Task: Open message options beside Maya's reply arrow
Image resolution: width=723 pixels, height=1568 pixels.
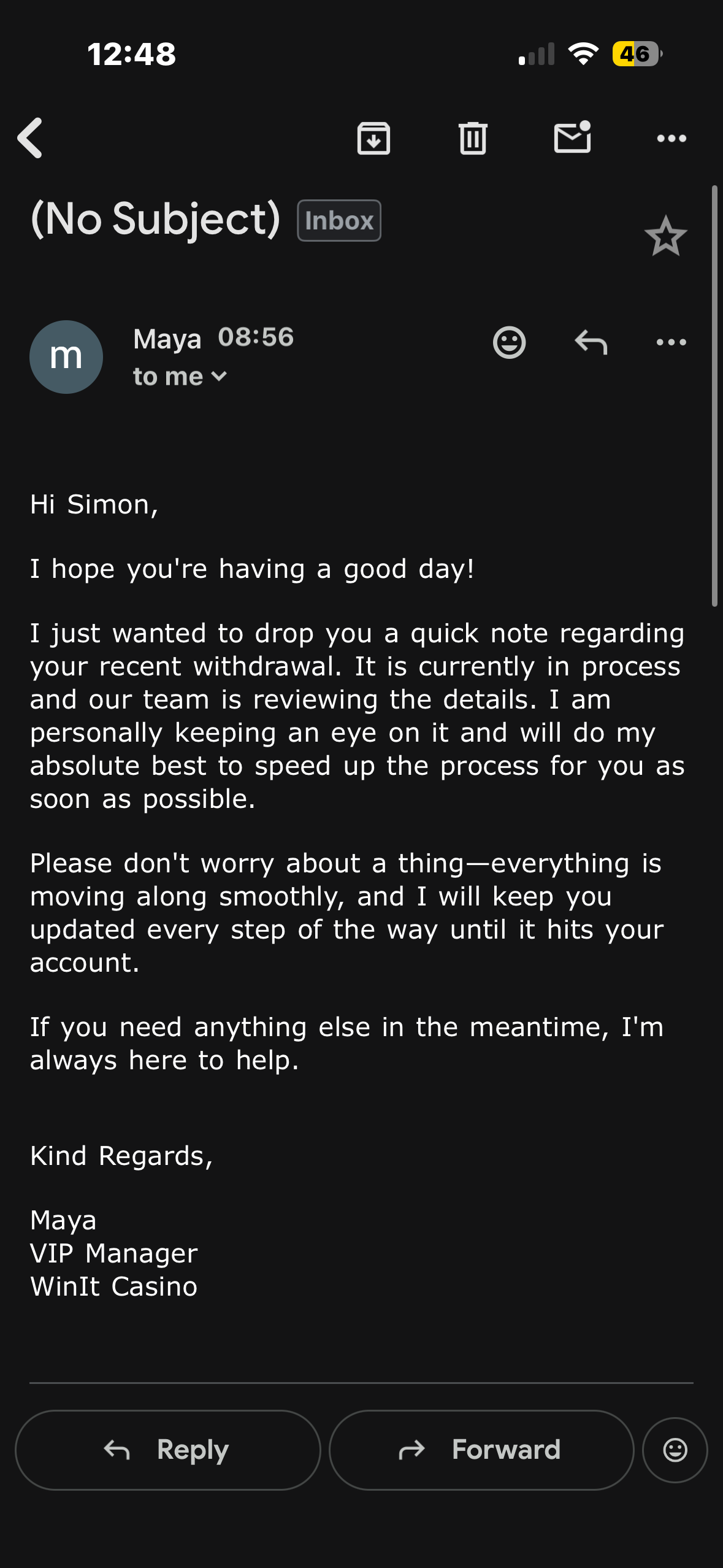Action: (x=671, y=342)
